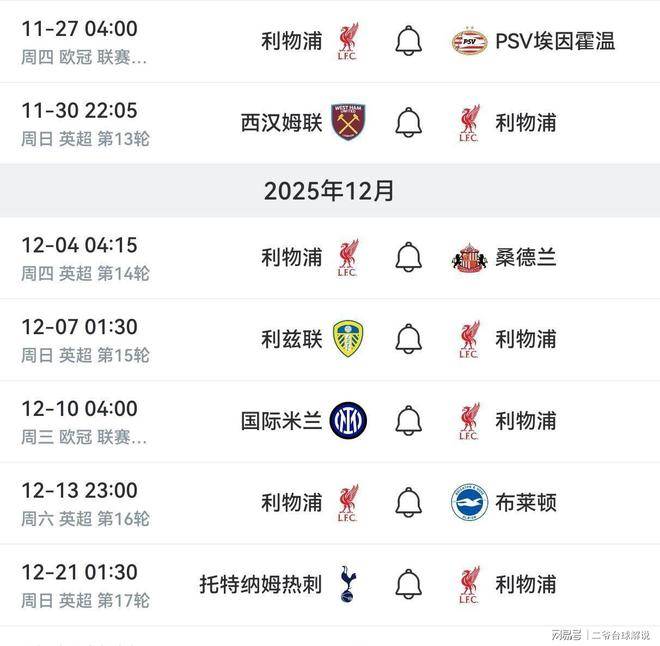Tap the bell for Liverpool vs Brighton
The image size is (660, 646).
tap(408, 502)
